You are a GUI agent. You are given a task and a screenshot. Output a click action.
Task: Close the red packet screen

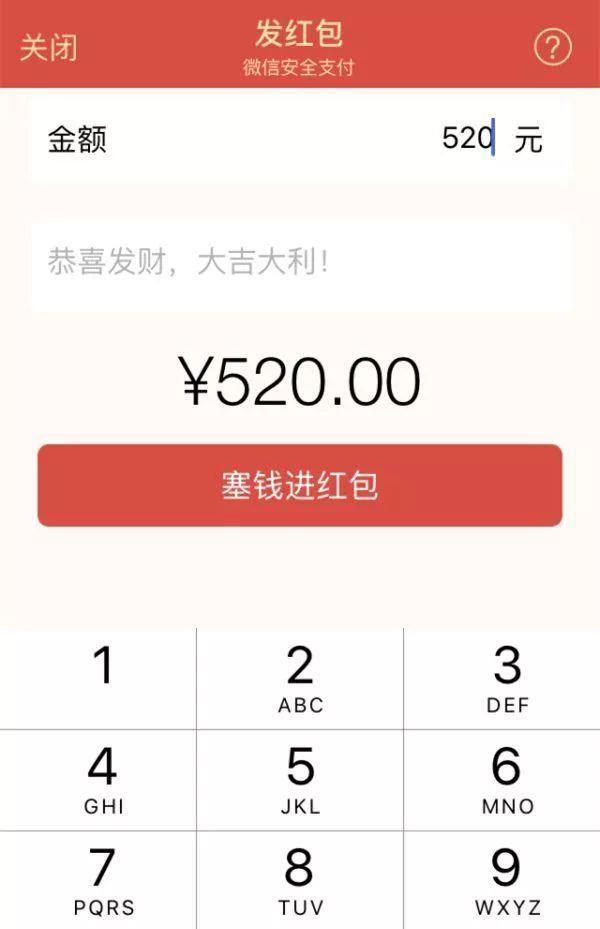(x=48, y=46)
